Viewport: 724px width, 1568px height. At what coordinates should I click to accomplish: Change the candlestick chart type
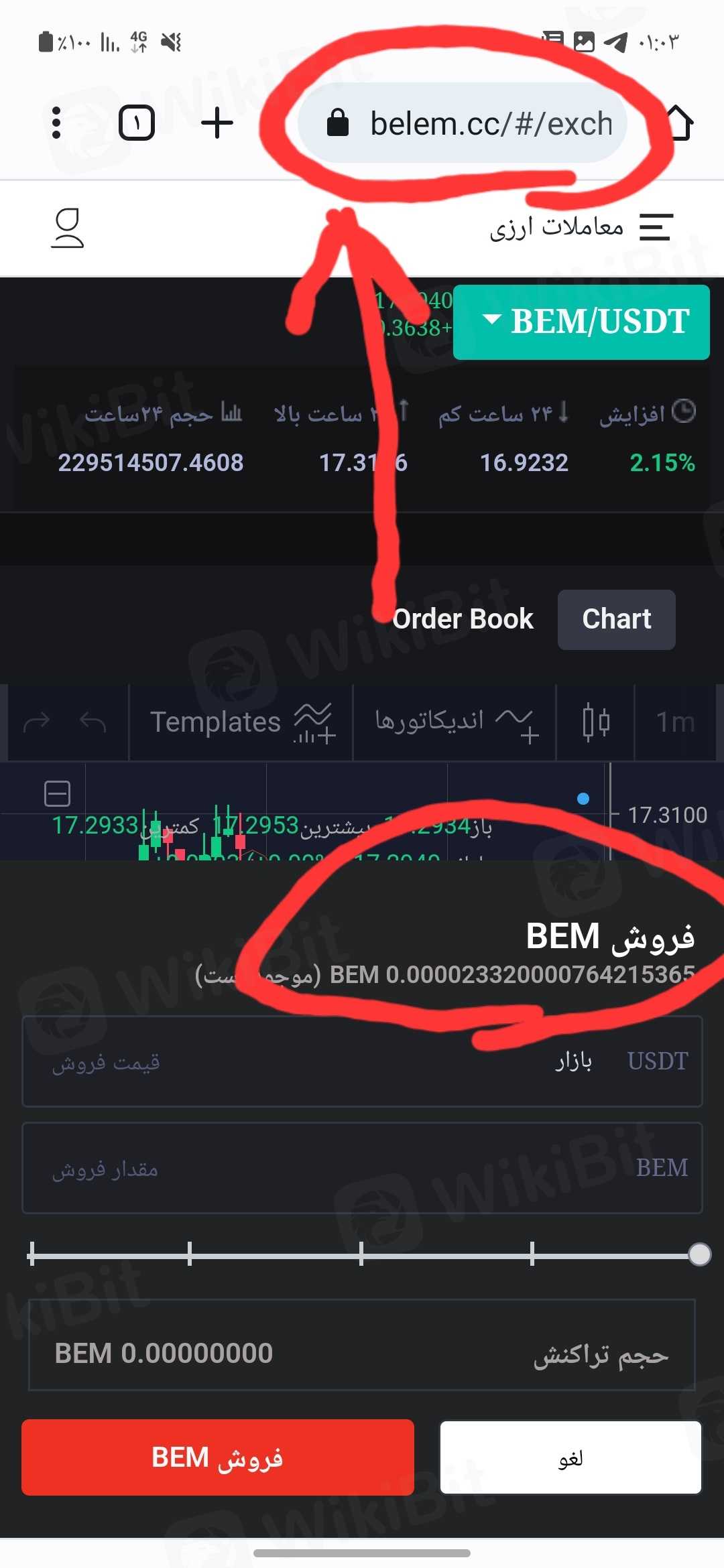tap(595, 722)
